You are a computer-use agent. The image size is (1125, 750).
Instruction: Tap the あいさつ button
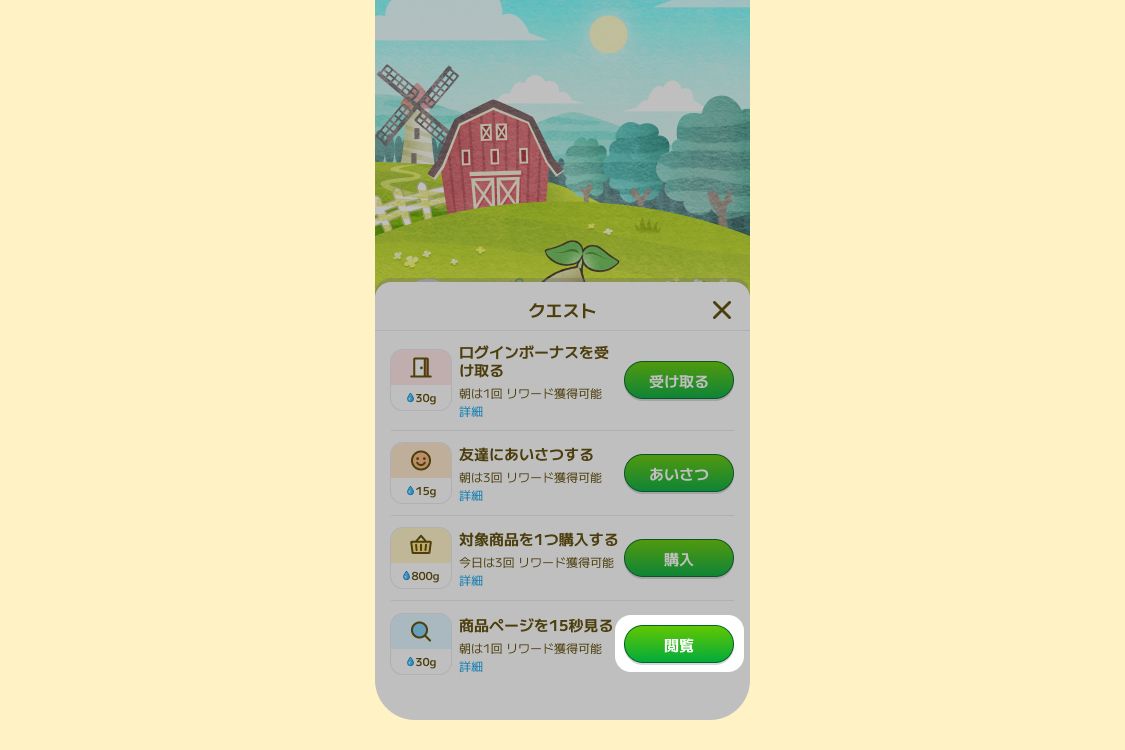(x=679, y=474)
